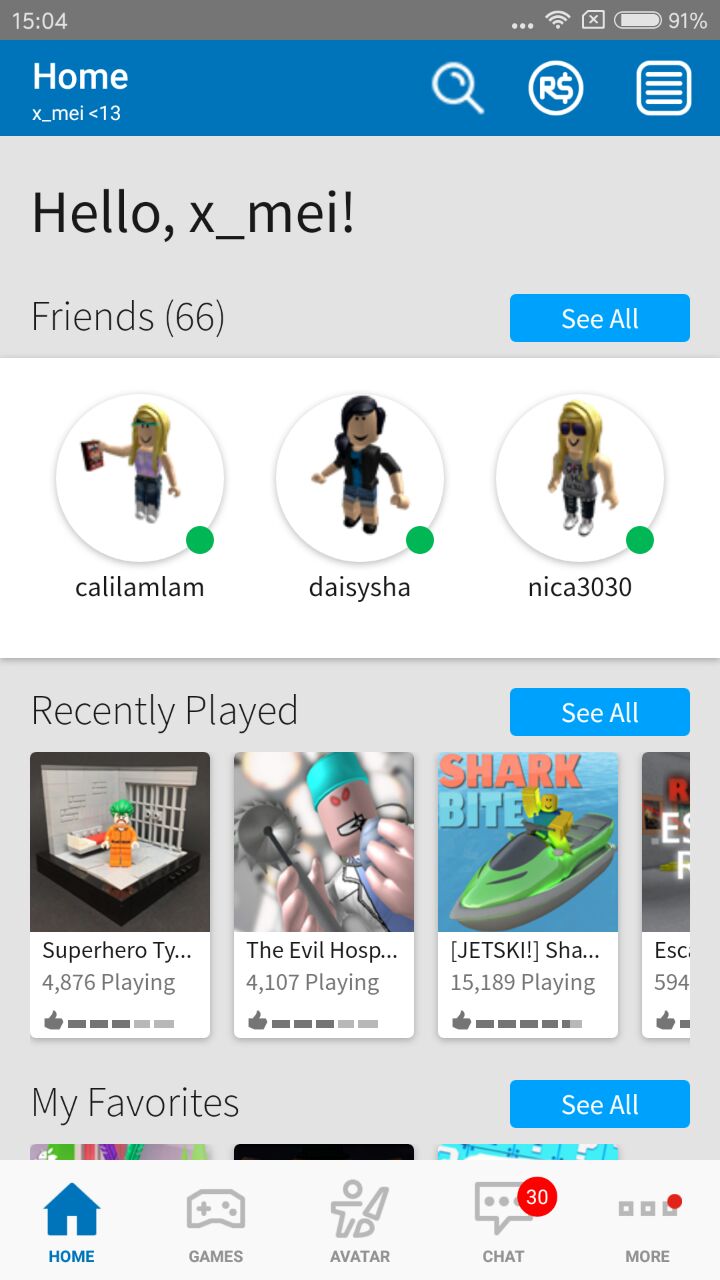720x1280 pixels.
Task: Open Chat tab with 30 unread
Action: [504, 1222]
